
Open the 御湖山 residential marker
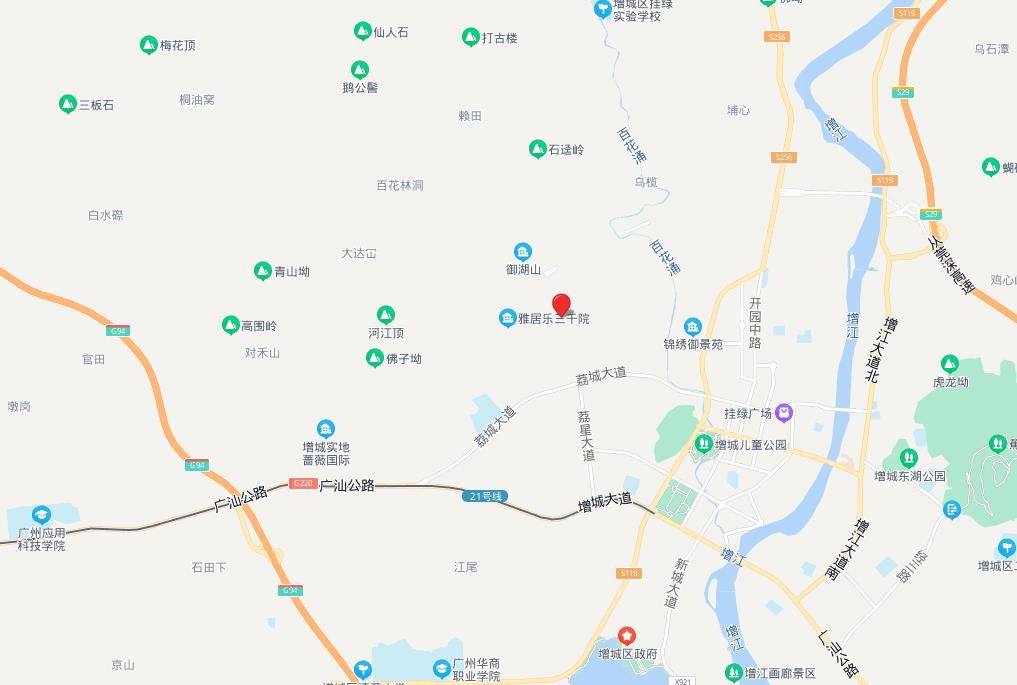[x=522, y=252]
